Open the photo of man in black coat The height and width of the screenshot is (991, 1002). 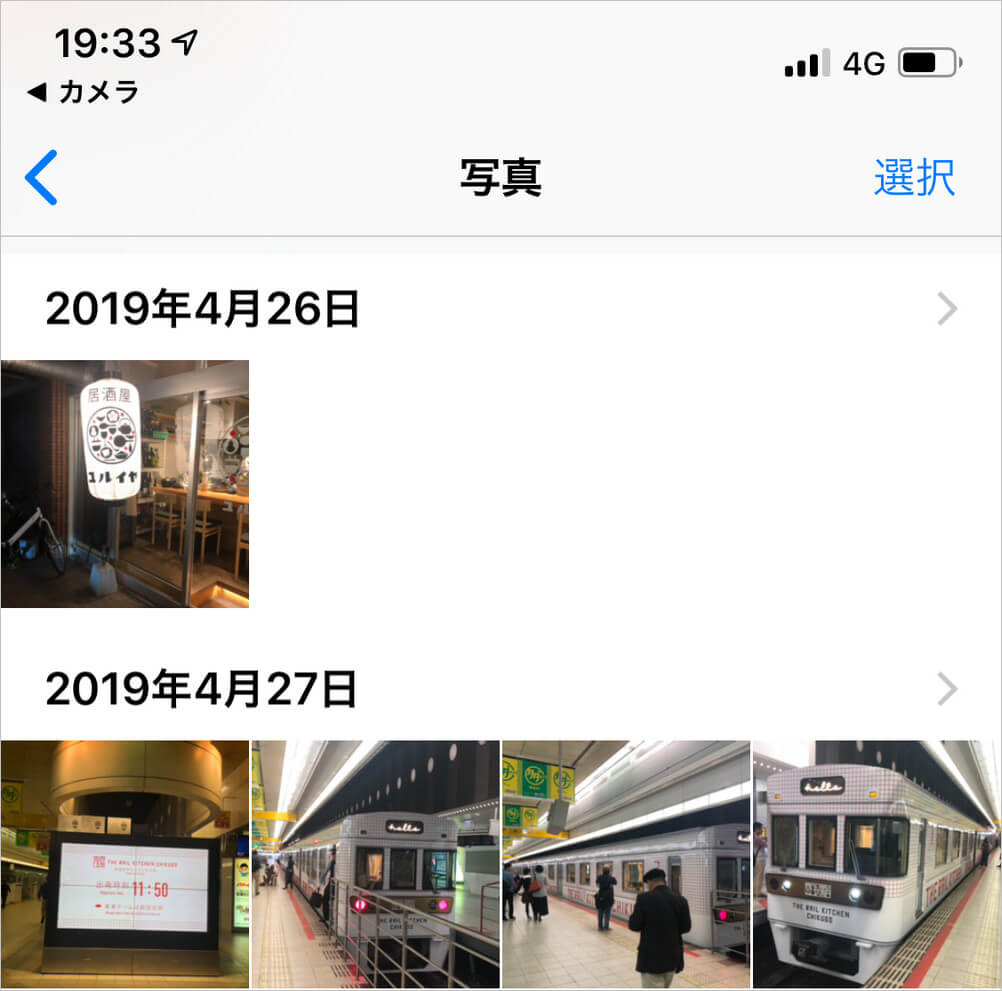[x=626, y=864]
